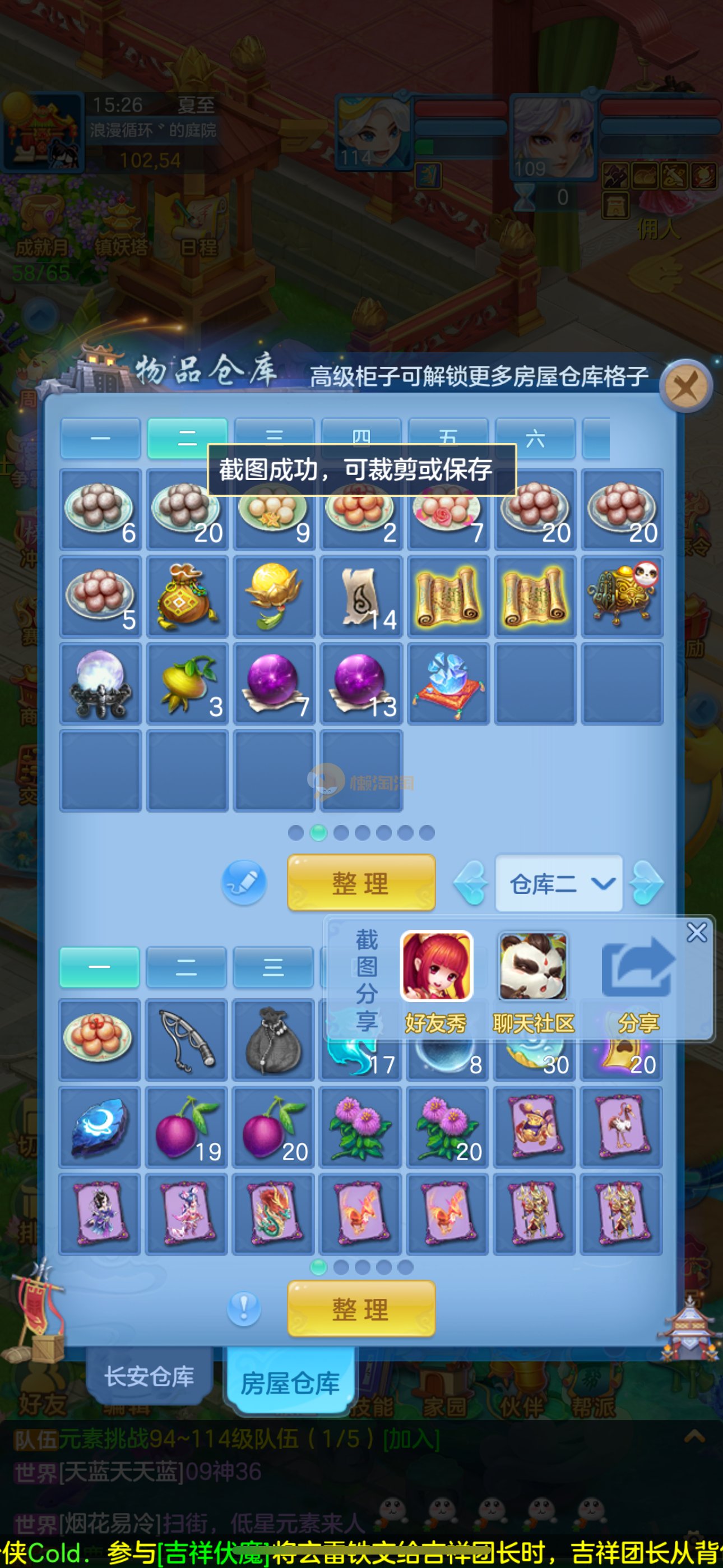Tap the lower 整理 sort button

pyautogui.click(x=361, y=1309)
